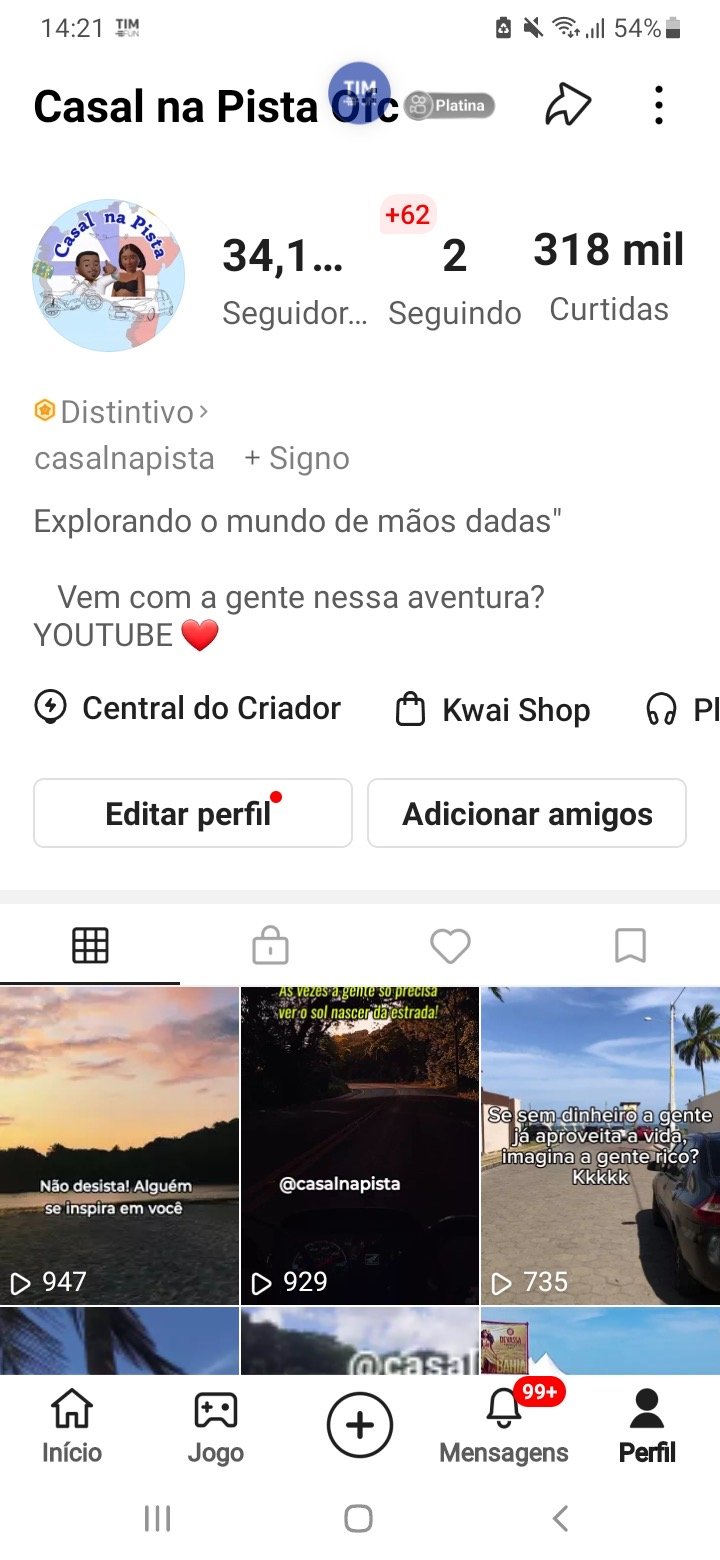The height and width of the screenshot is (1560, 720).
Task: Go to the Início tab
Action: coord(72,1427)
